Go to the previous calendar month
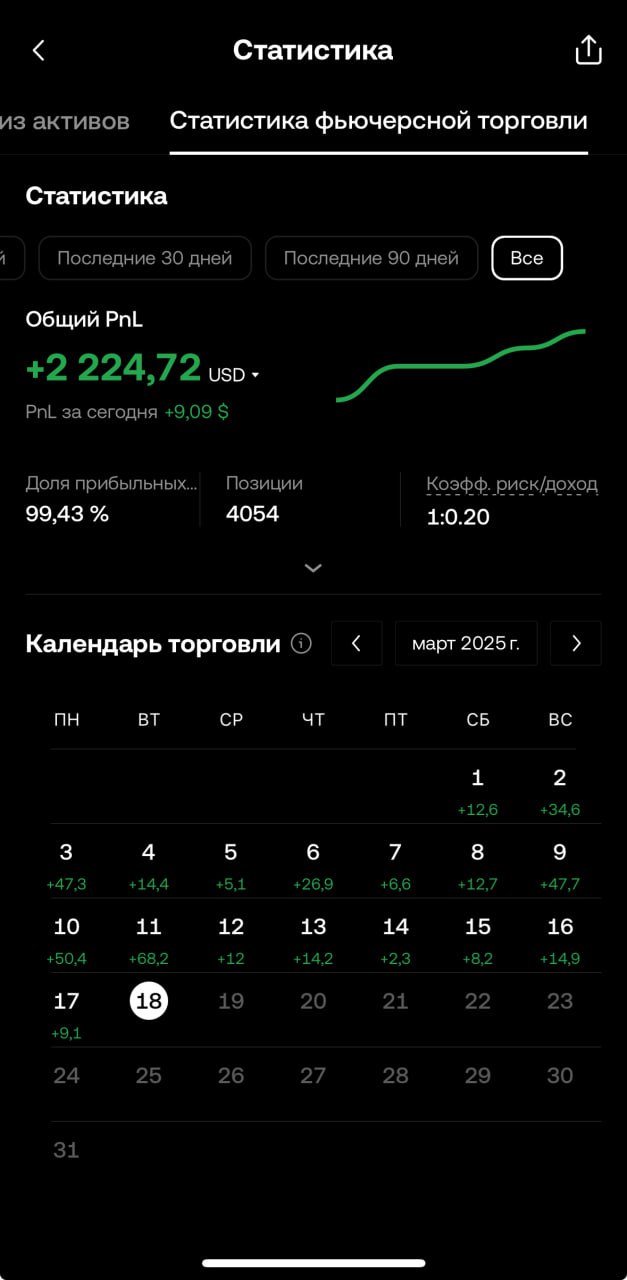Image resolution: width=627 pixels, height=1280 pixels. [x=356, y=643]
